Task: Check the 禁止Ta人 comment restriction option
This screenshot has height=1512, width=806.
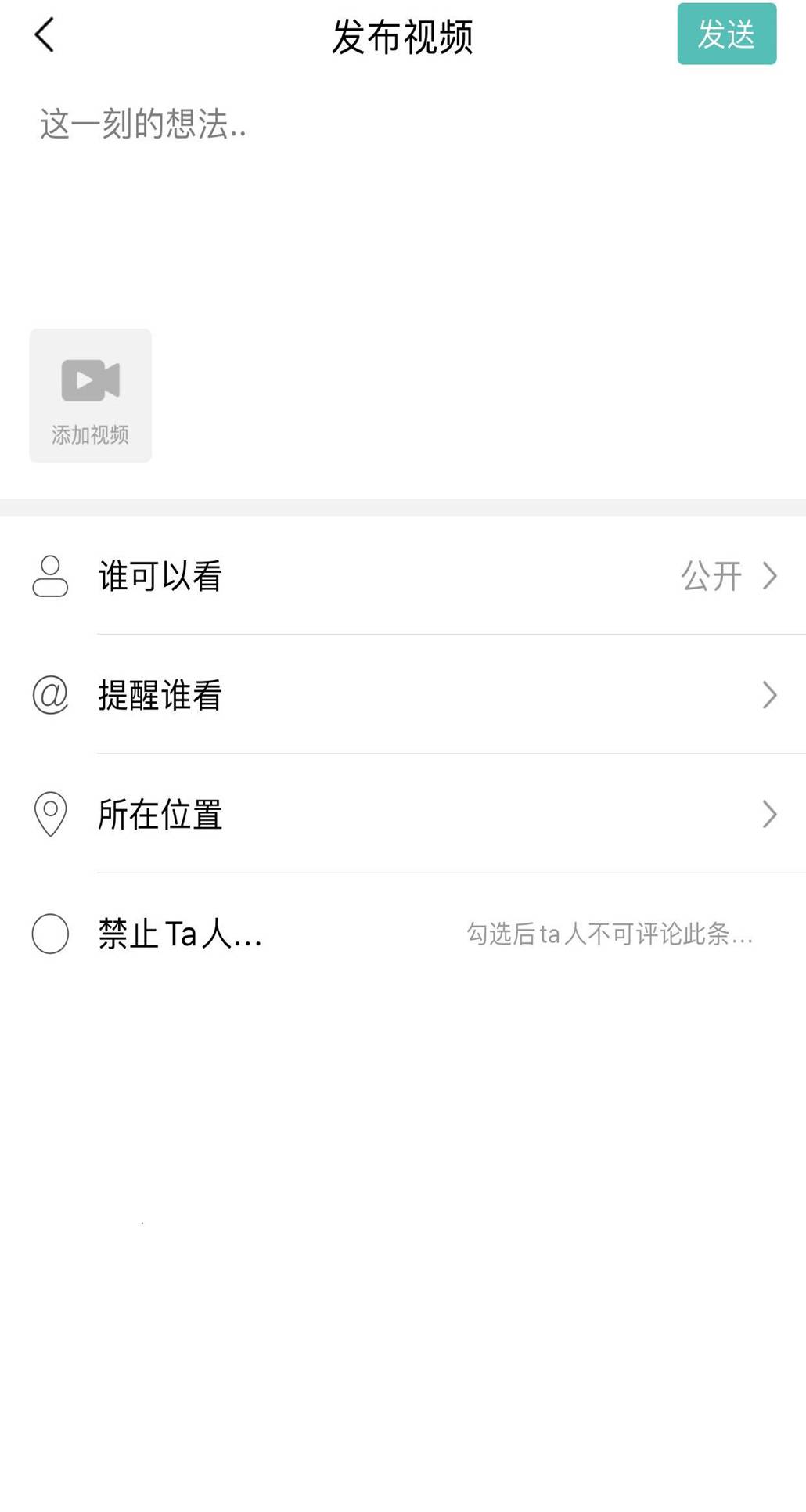Action: [x=50, y=934]
